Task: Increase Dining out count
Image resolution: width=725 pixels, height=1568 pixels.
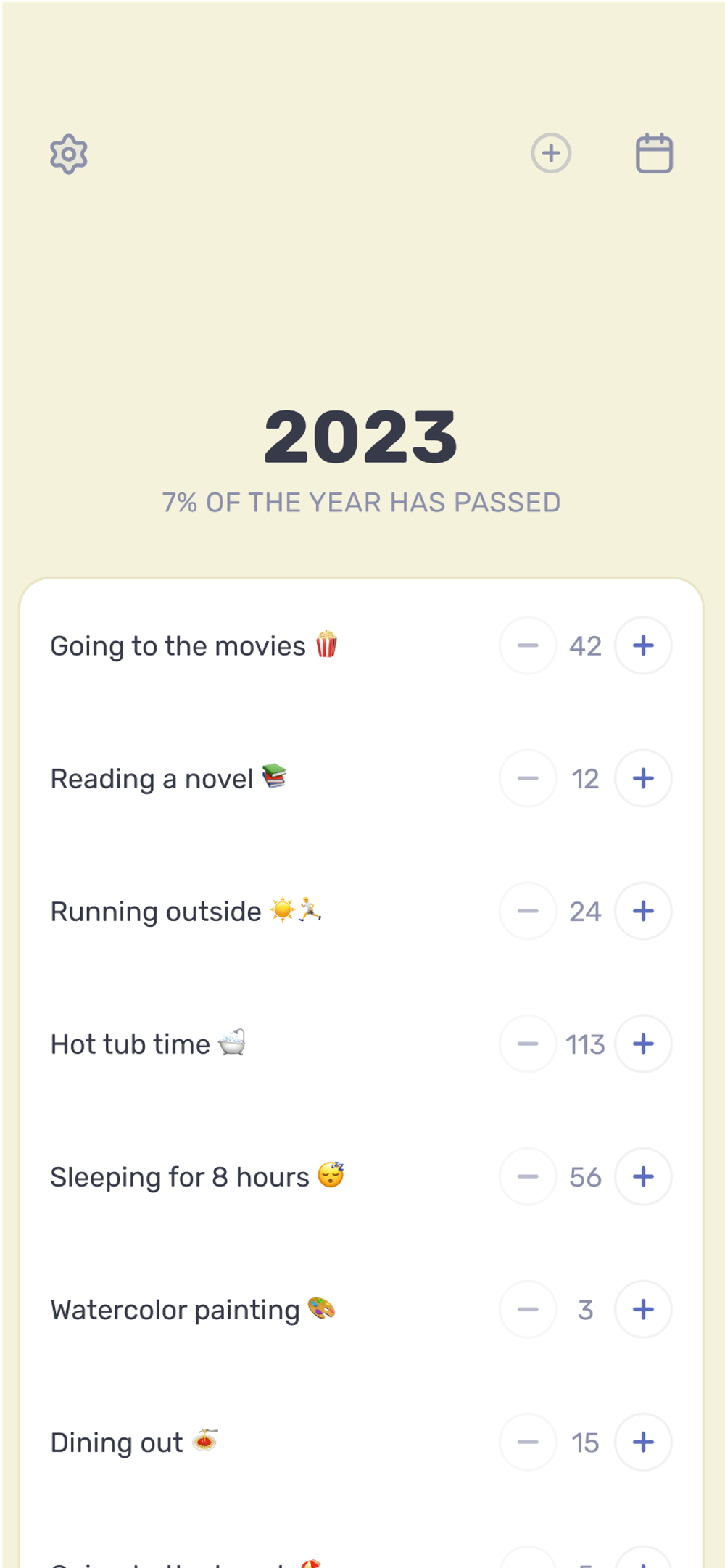Action: pos(643,1442)
